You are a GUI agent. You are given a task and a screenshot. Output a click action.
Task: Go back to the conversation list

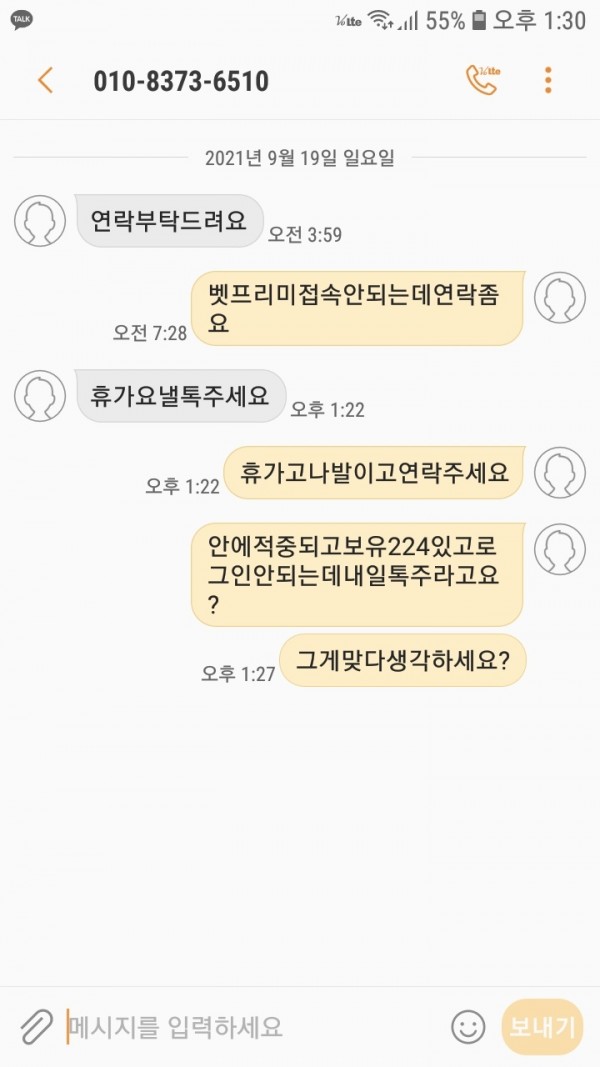(x=45, y=81)
